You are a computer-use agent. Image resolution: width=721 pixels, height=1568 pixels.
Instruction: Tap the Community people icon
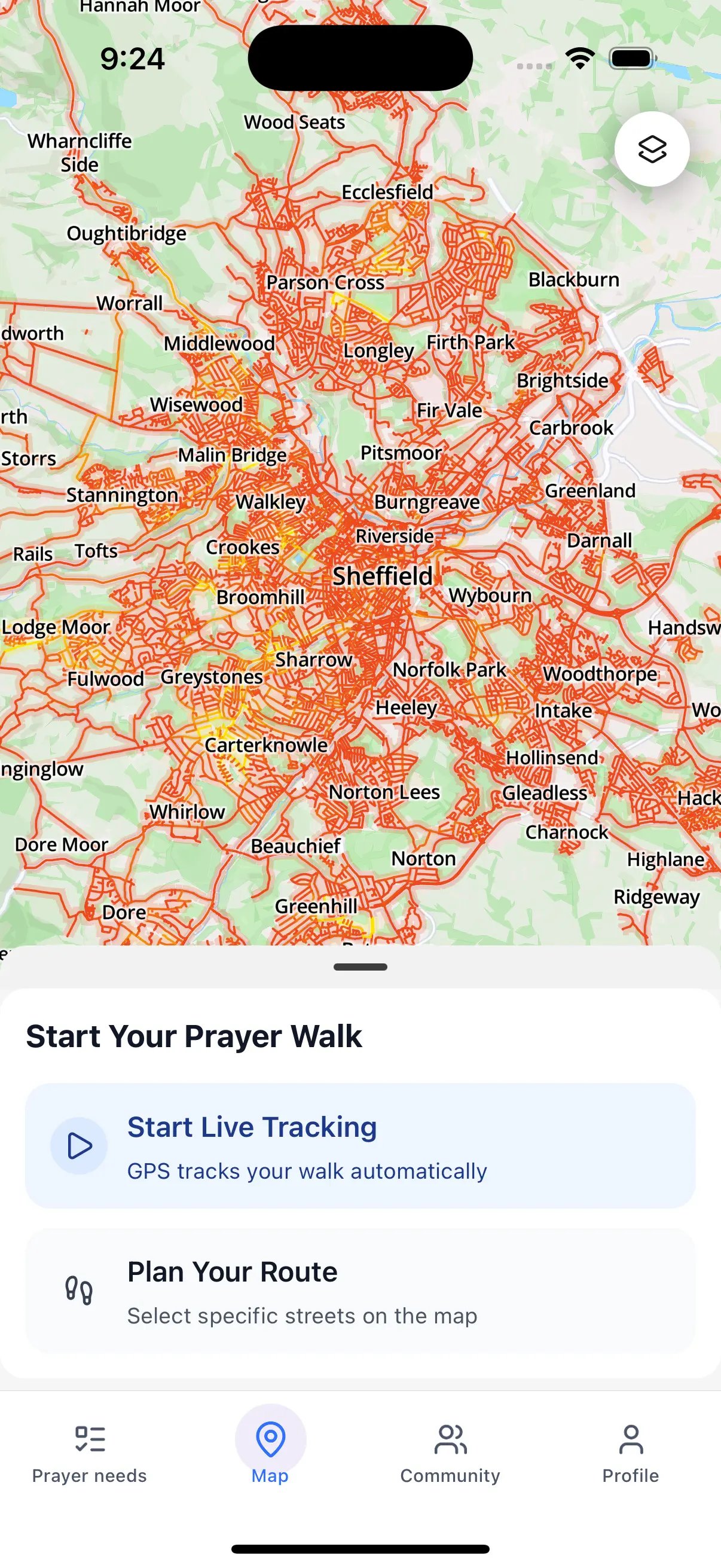pyautogui.click(x=450, y=1439)
